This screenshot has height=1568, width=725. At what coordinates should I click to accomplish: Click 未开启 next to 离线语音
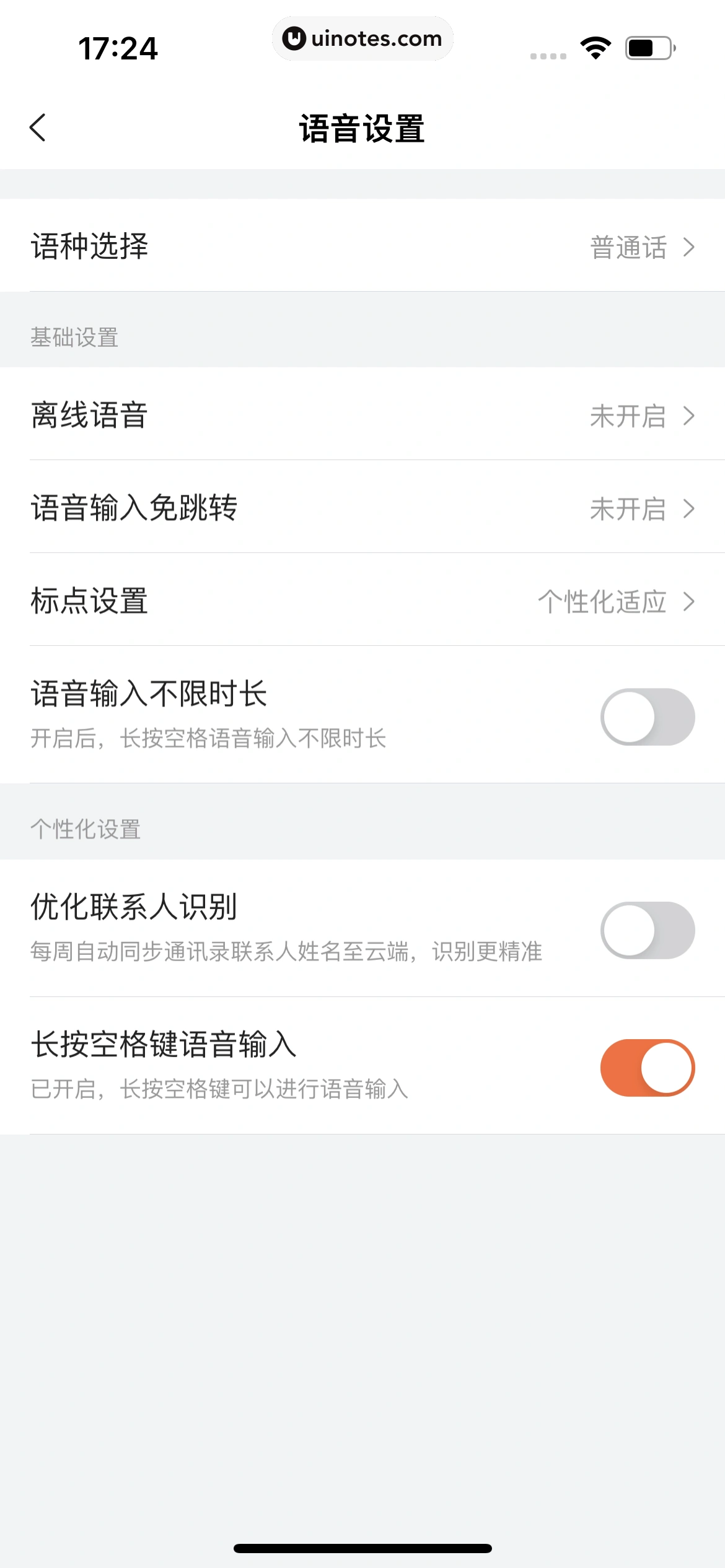tap(628, 417)
